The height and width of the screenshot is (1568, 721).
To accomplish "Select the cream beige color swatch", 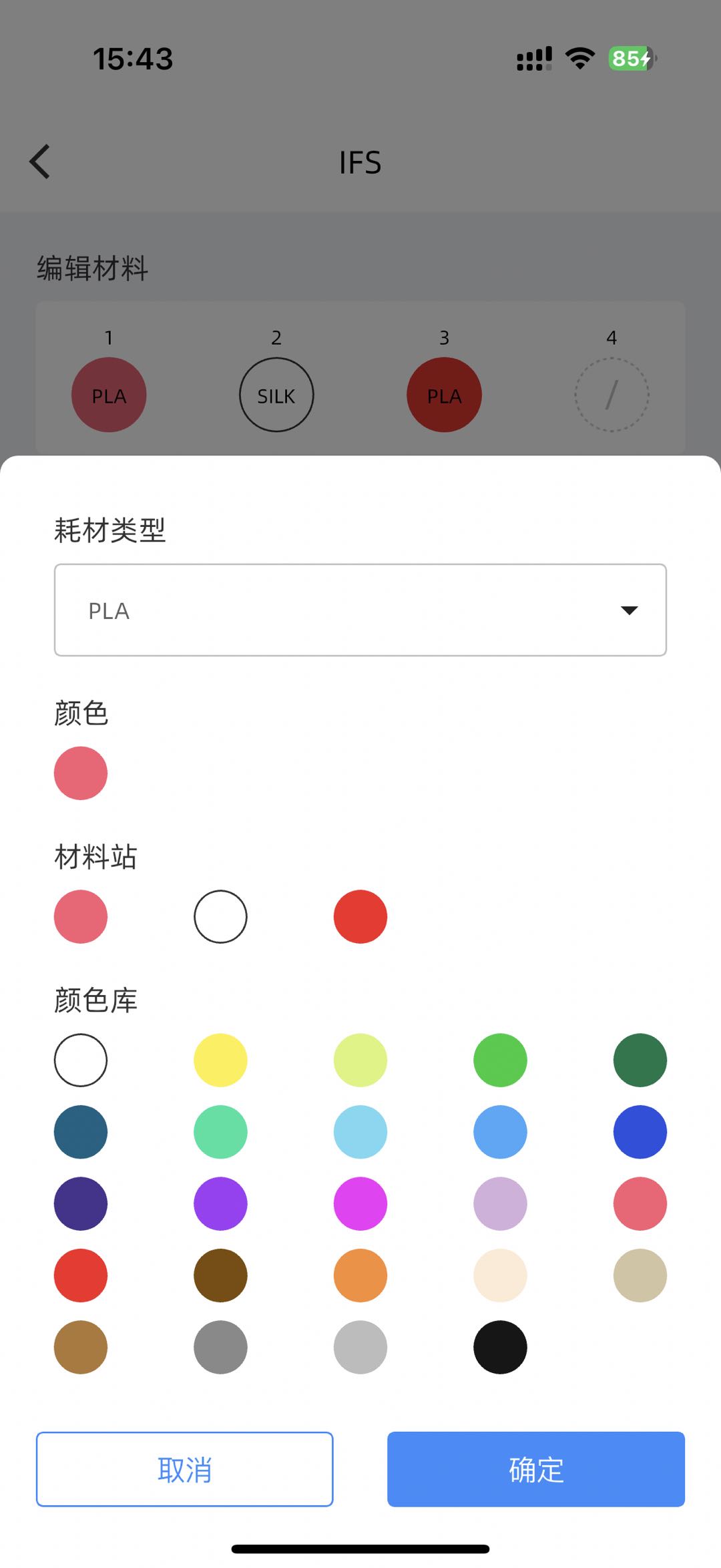I will (x=500, y=1276).
